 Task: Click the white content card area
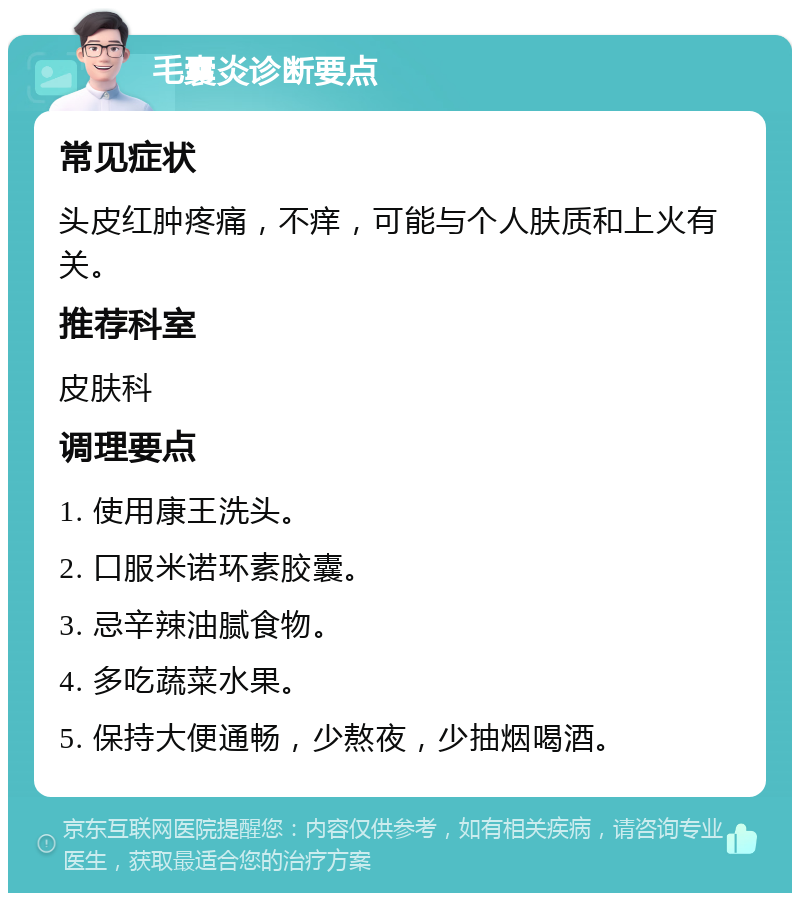coord(400,450)
